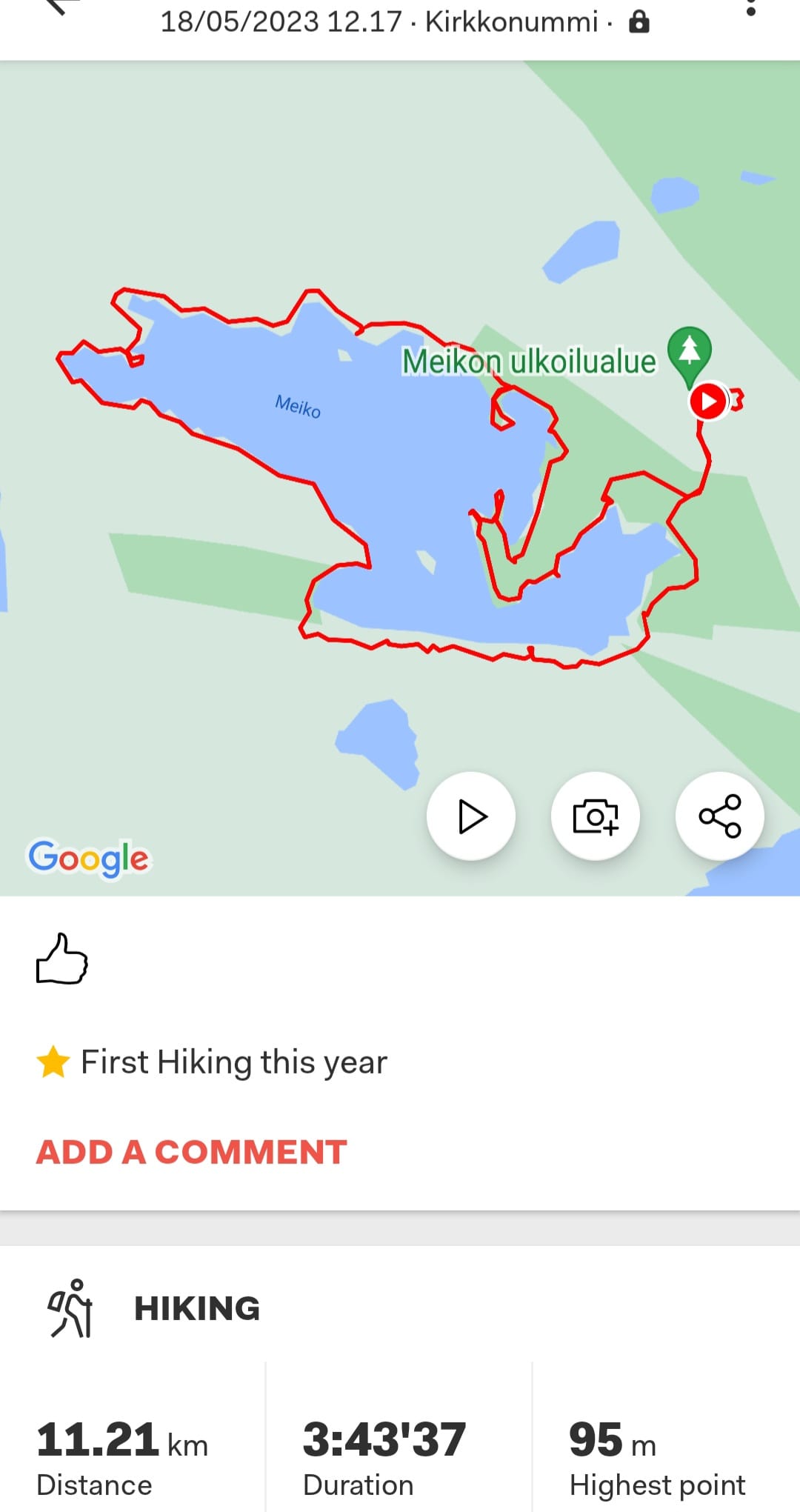Tap ADD A COMMENT

point(192,1152)
